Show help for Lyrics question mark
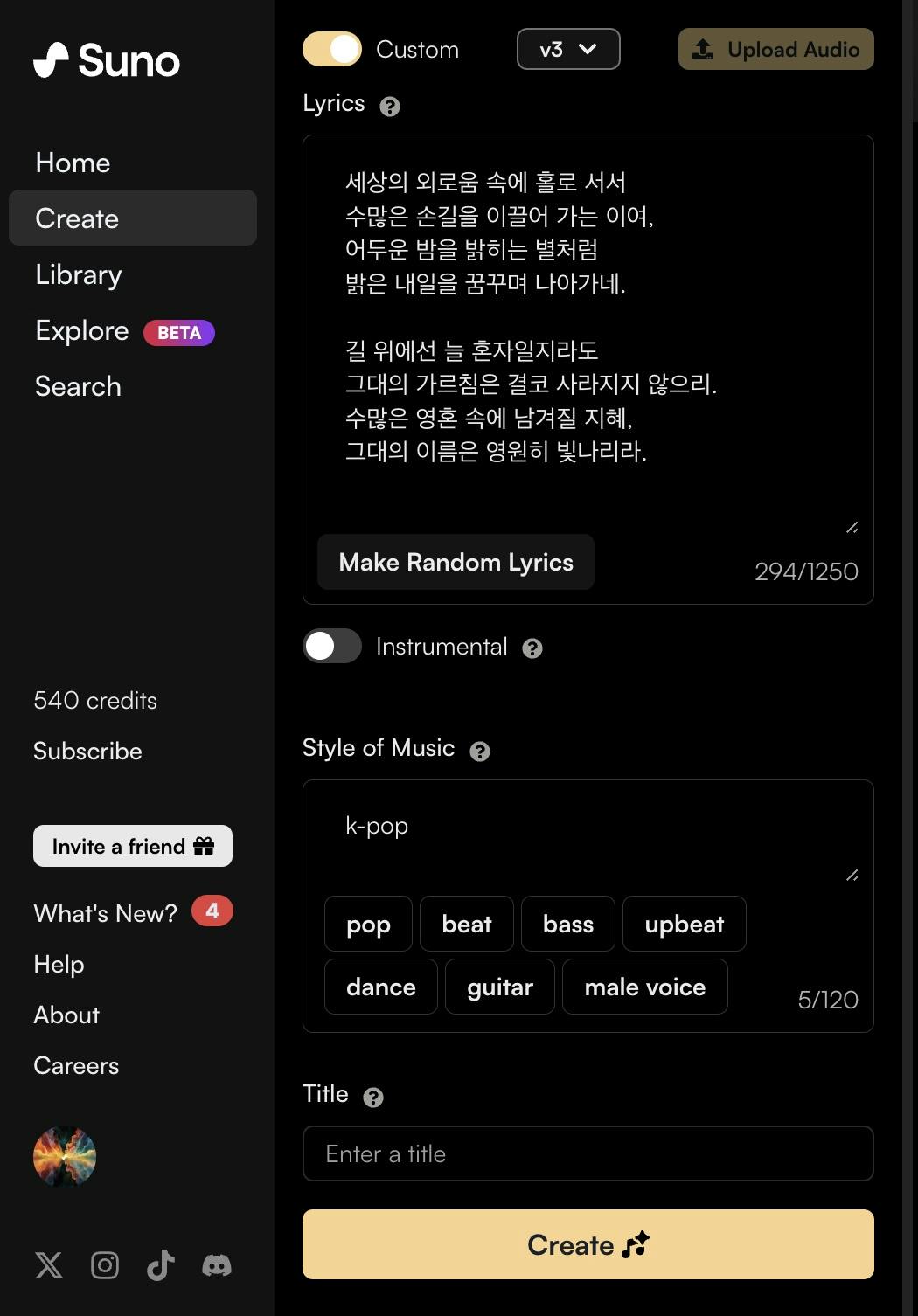 [390, 107]
